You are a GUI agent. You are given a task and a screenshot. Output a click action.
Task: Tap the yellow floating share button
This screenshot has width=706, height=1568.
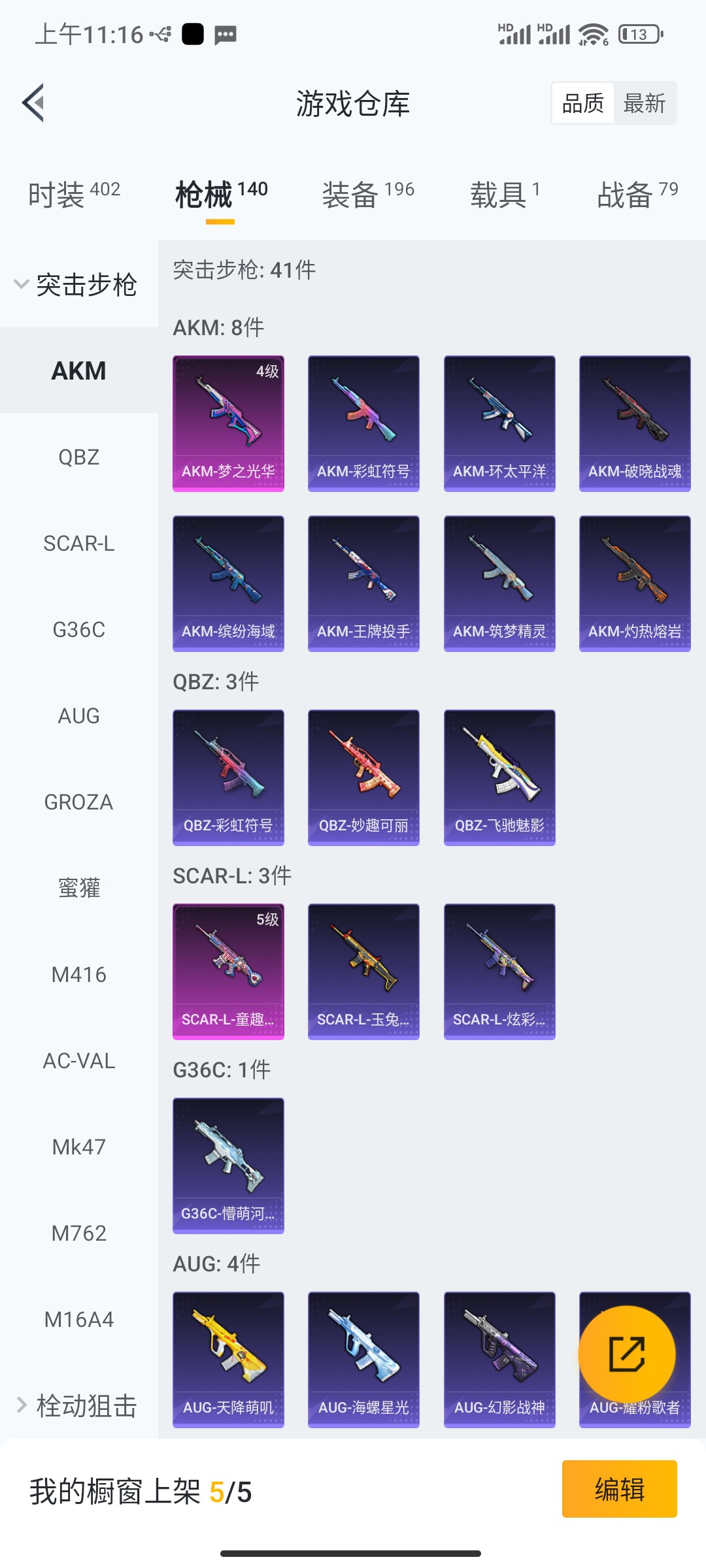[627, 1354]
